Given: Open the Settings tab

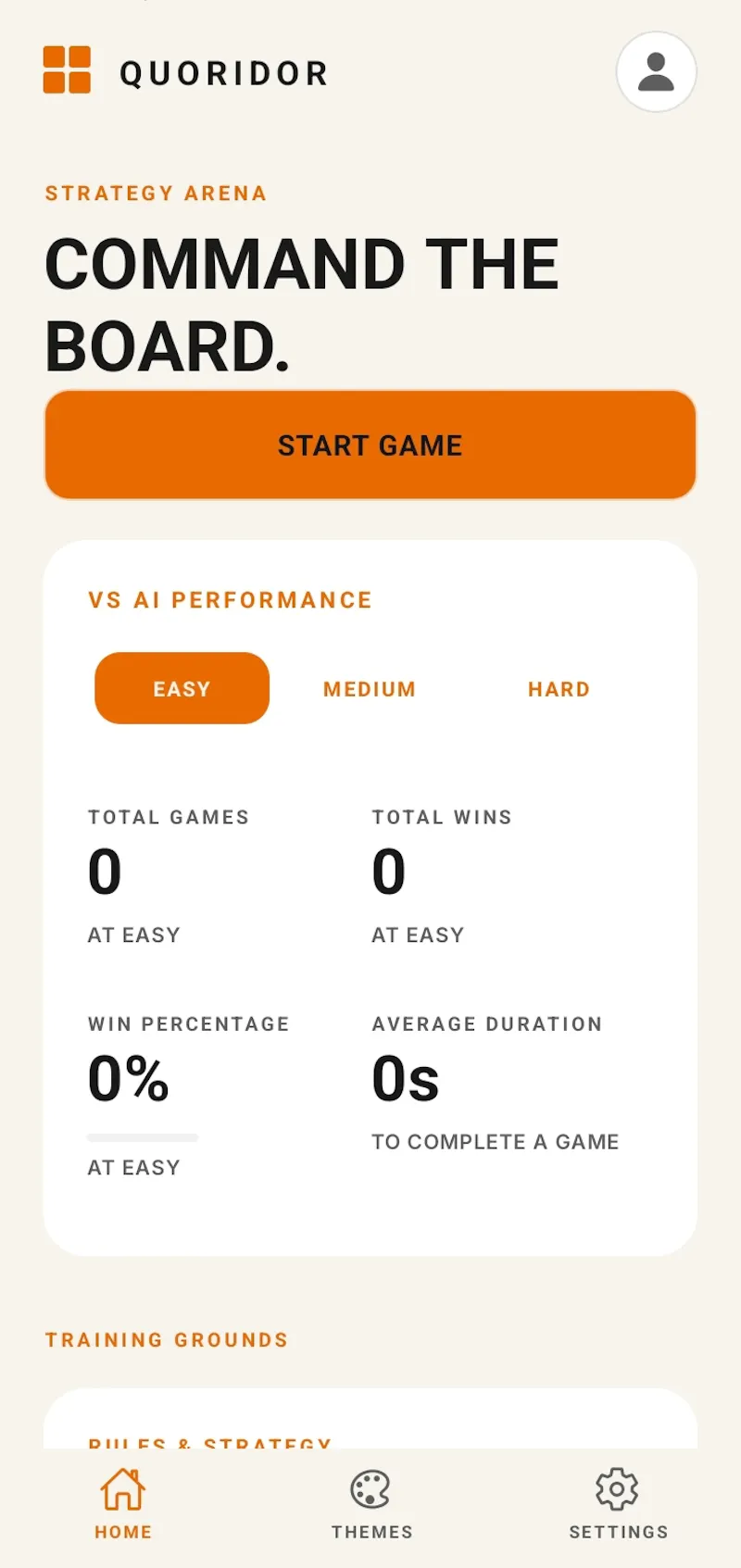Looking at the screenshot, I should click(x=618, y=1504).
